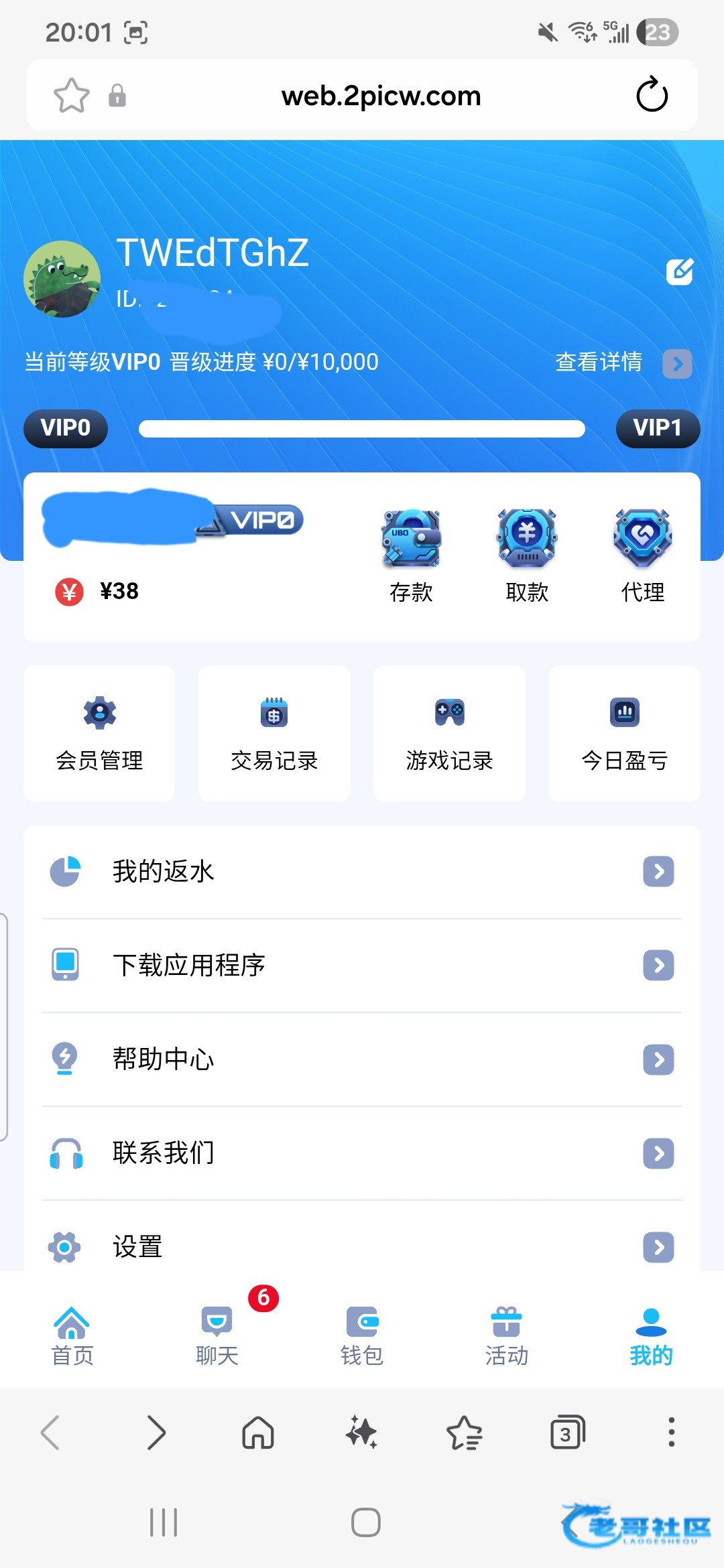Open 我的返水 row
Image resolution: width=724 pixels, height=1568 pixels.
pyautogui.click(x=362, y=872)
